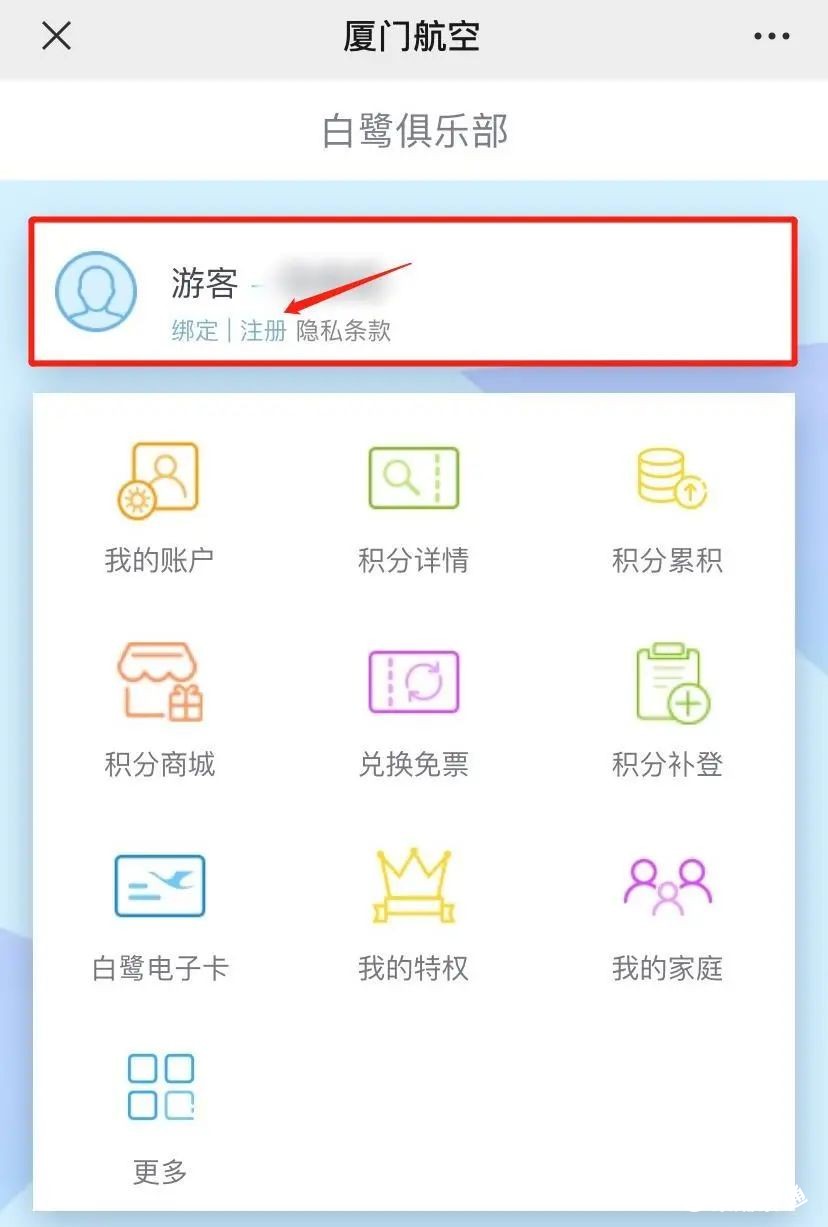Image resolution: width=828 pixels, height=1227 pixels.
Task: Open 积分累积
Action: click(x=667, y=505)
